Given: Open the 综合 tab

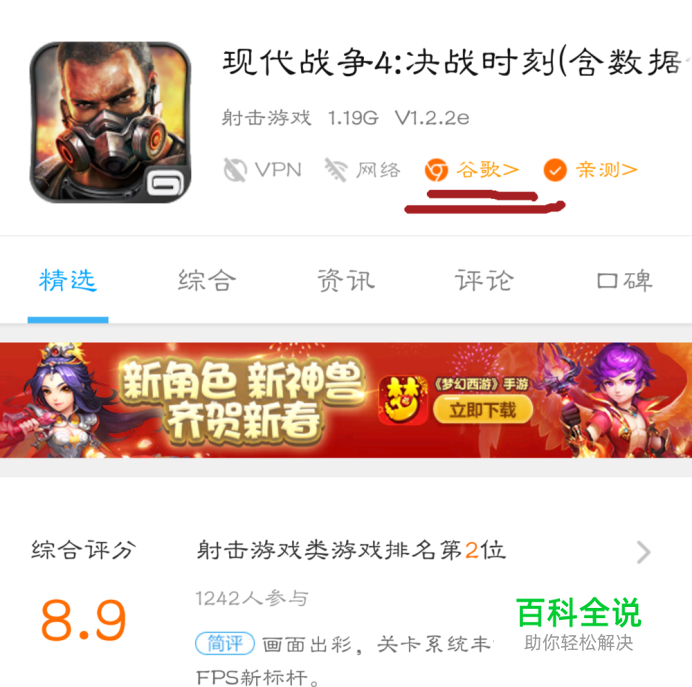Looking at the screenshot, I should [206, 281].
